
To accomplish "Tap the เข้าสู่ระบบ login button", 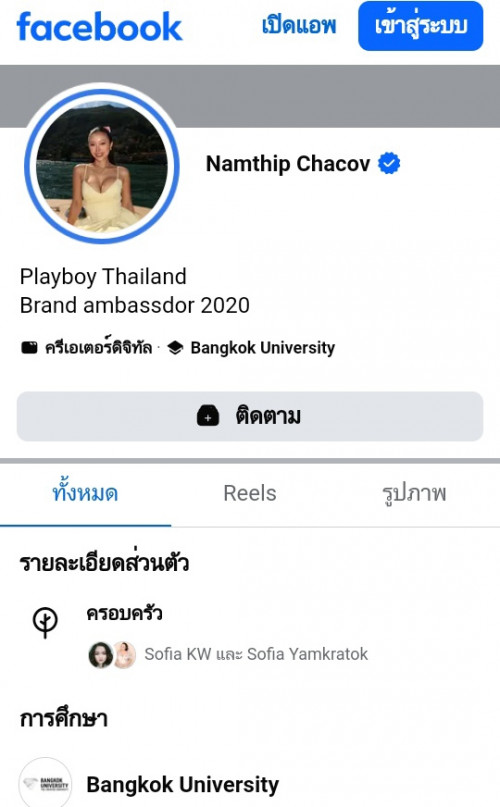I will (421, 26).
